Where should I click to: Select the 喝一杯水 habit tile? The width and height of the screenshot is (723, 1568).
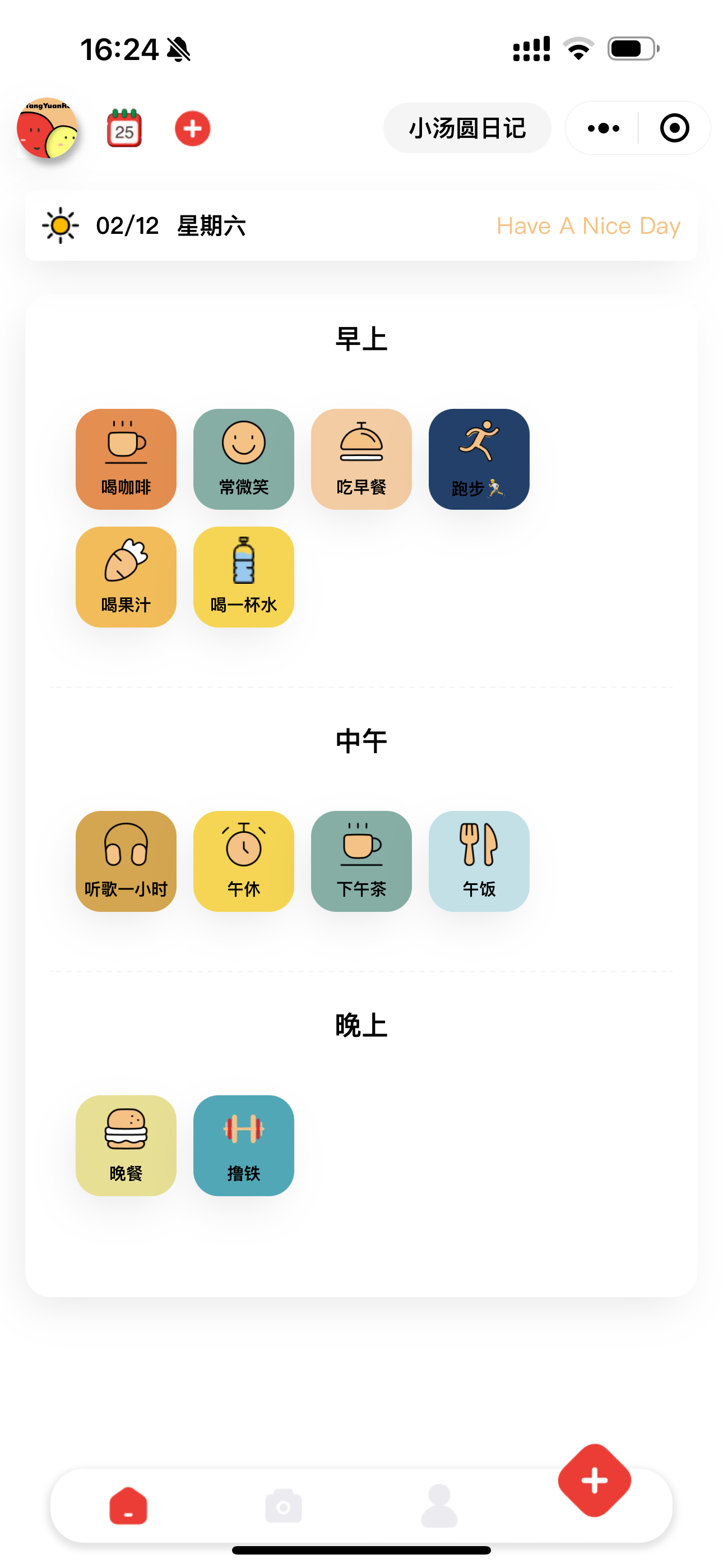243,577
